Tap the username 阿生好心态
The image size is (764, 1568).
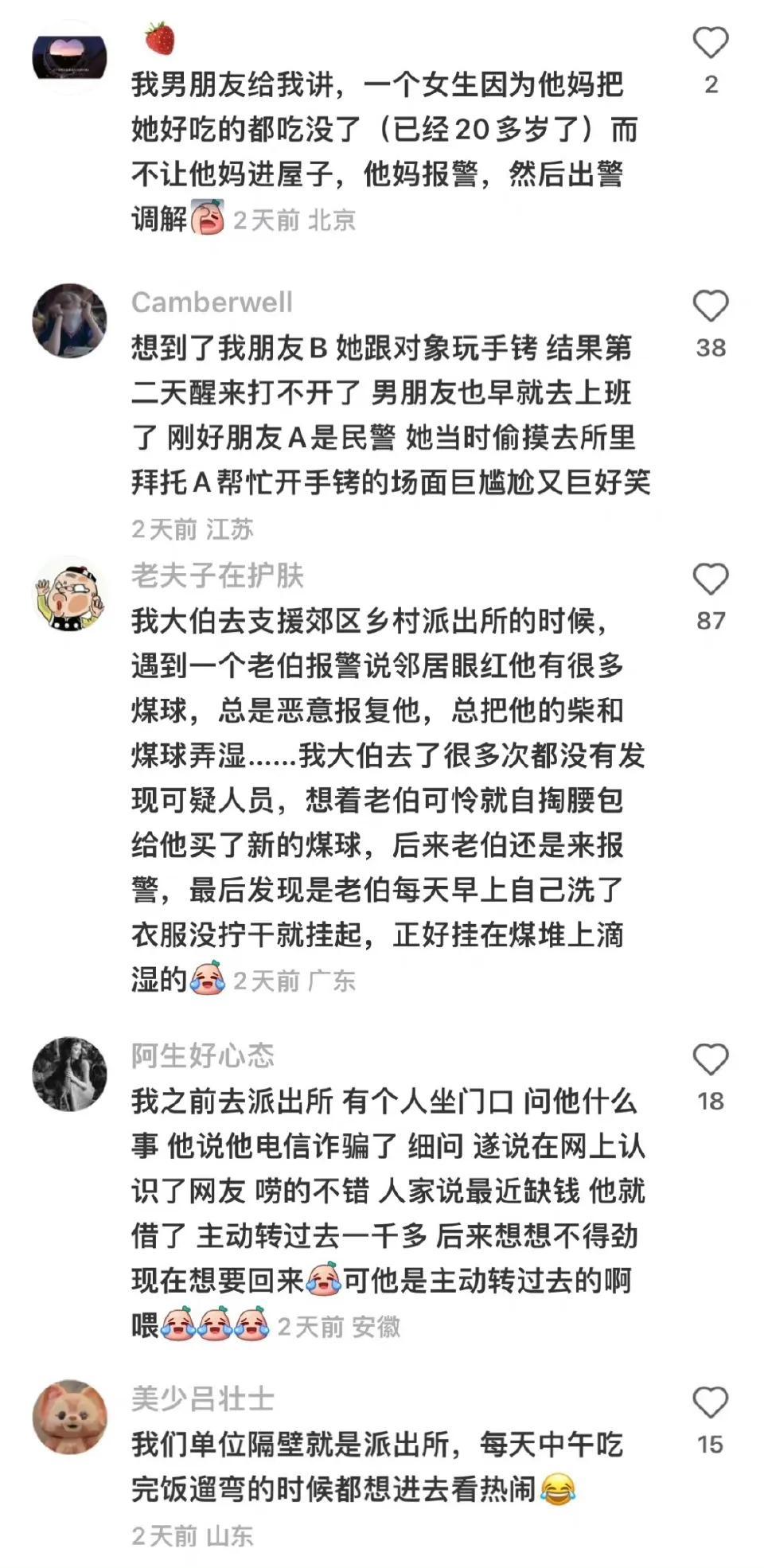click(x=203, y=1055)
